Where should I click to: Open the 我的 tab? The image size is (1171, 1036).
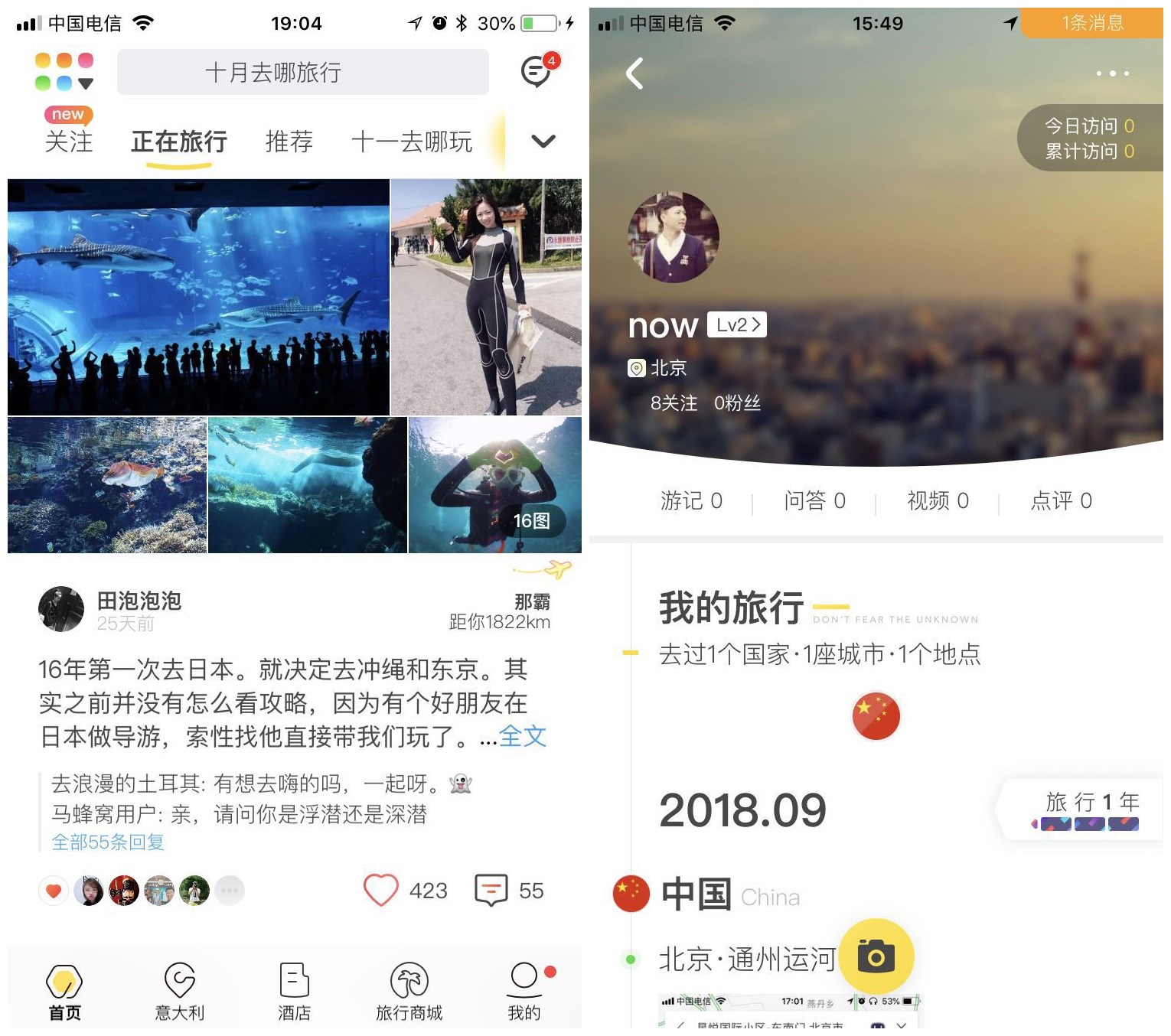coord(524,992)
